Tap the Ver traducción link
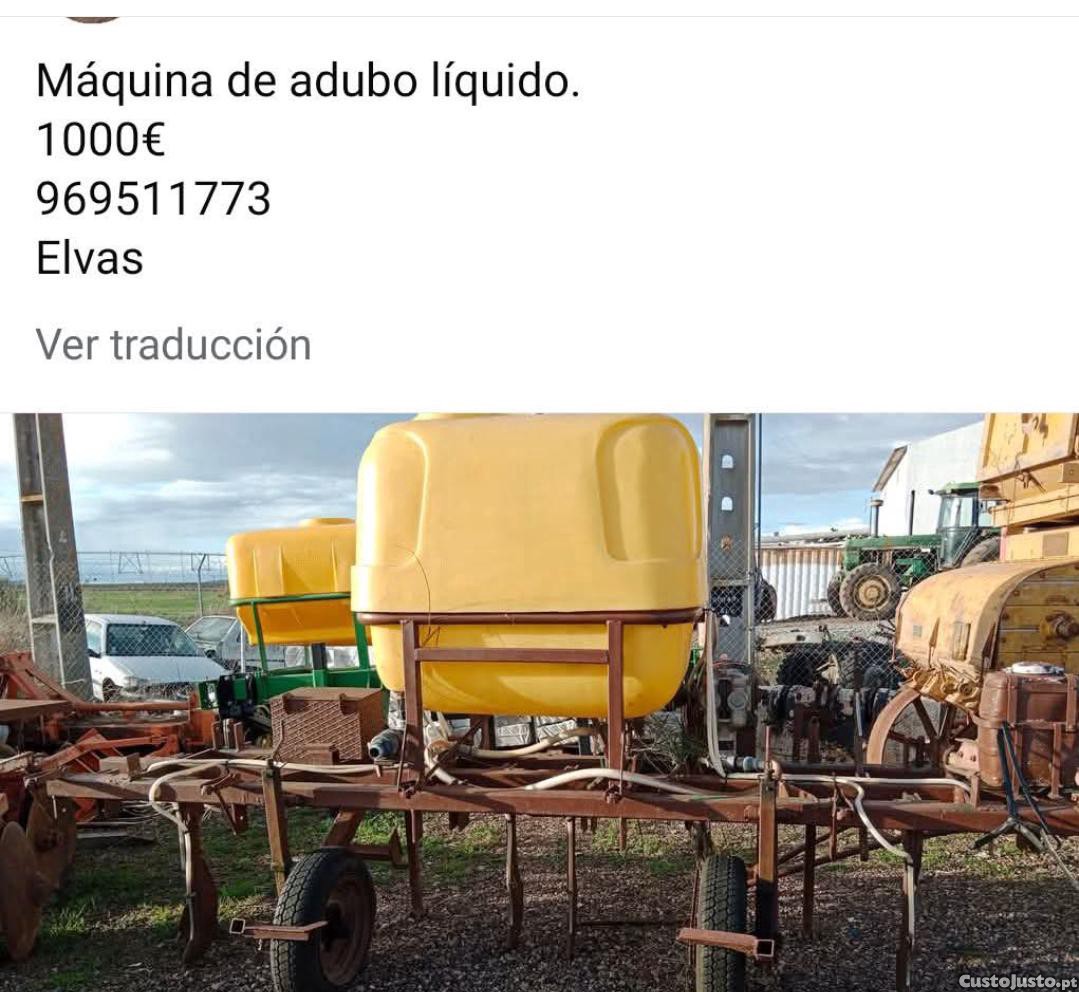 point(173,345)
